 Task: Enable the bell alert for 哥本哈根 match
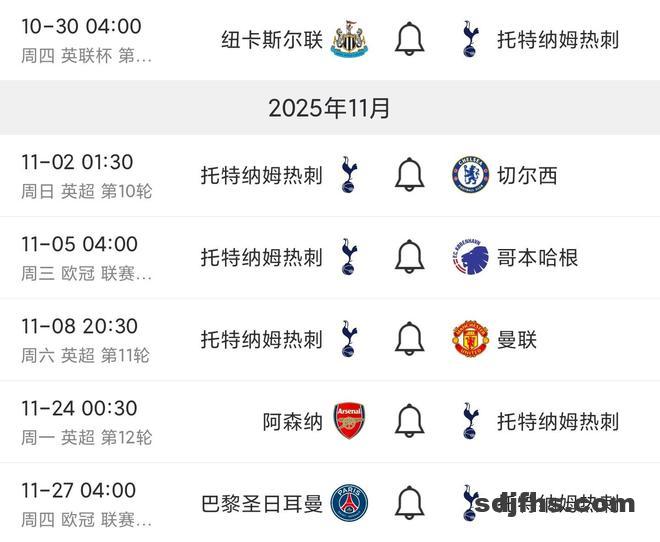click(x=409, y=258)
